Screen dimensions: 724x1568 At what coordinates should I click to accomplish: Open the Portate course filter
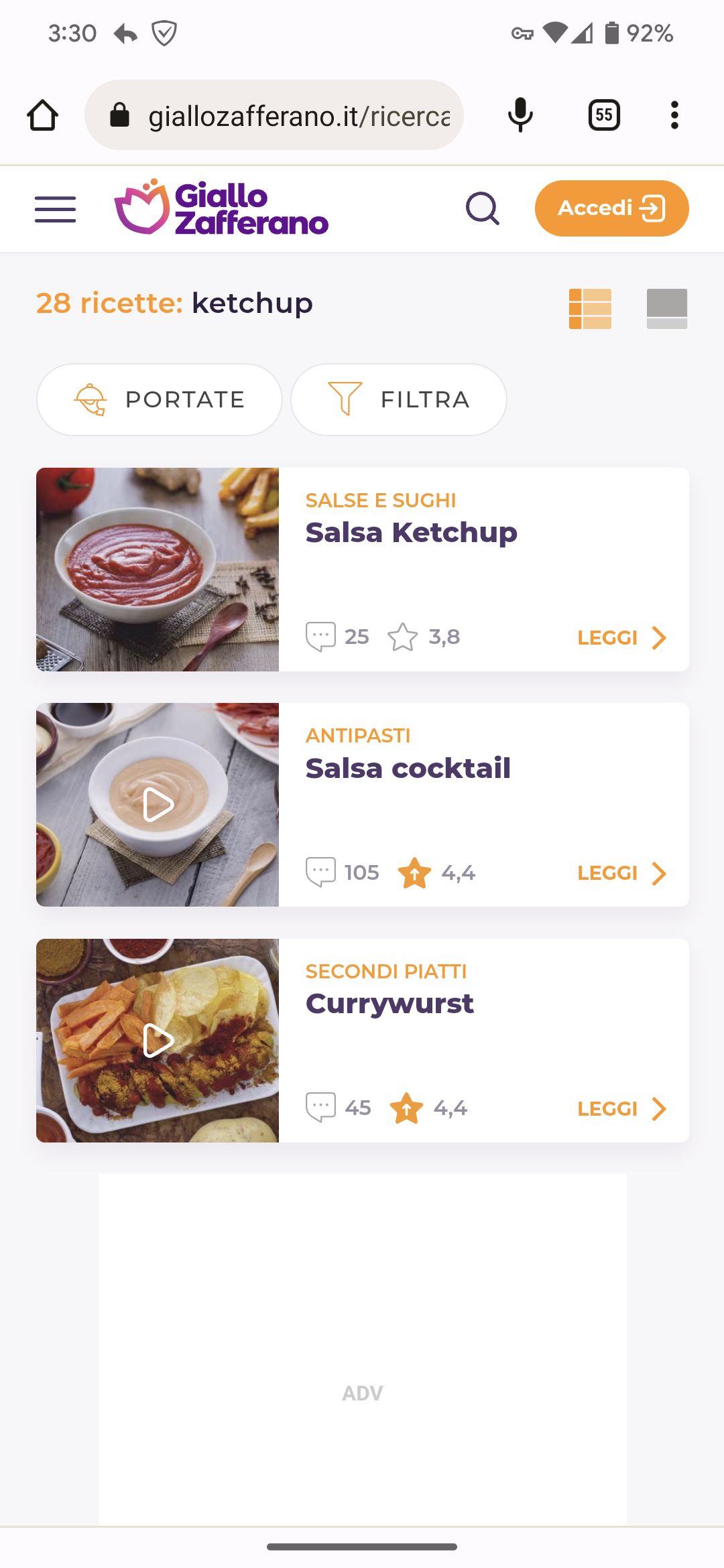pos(160,399)
